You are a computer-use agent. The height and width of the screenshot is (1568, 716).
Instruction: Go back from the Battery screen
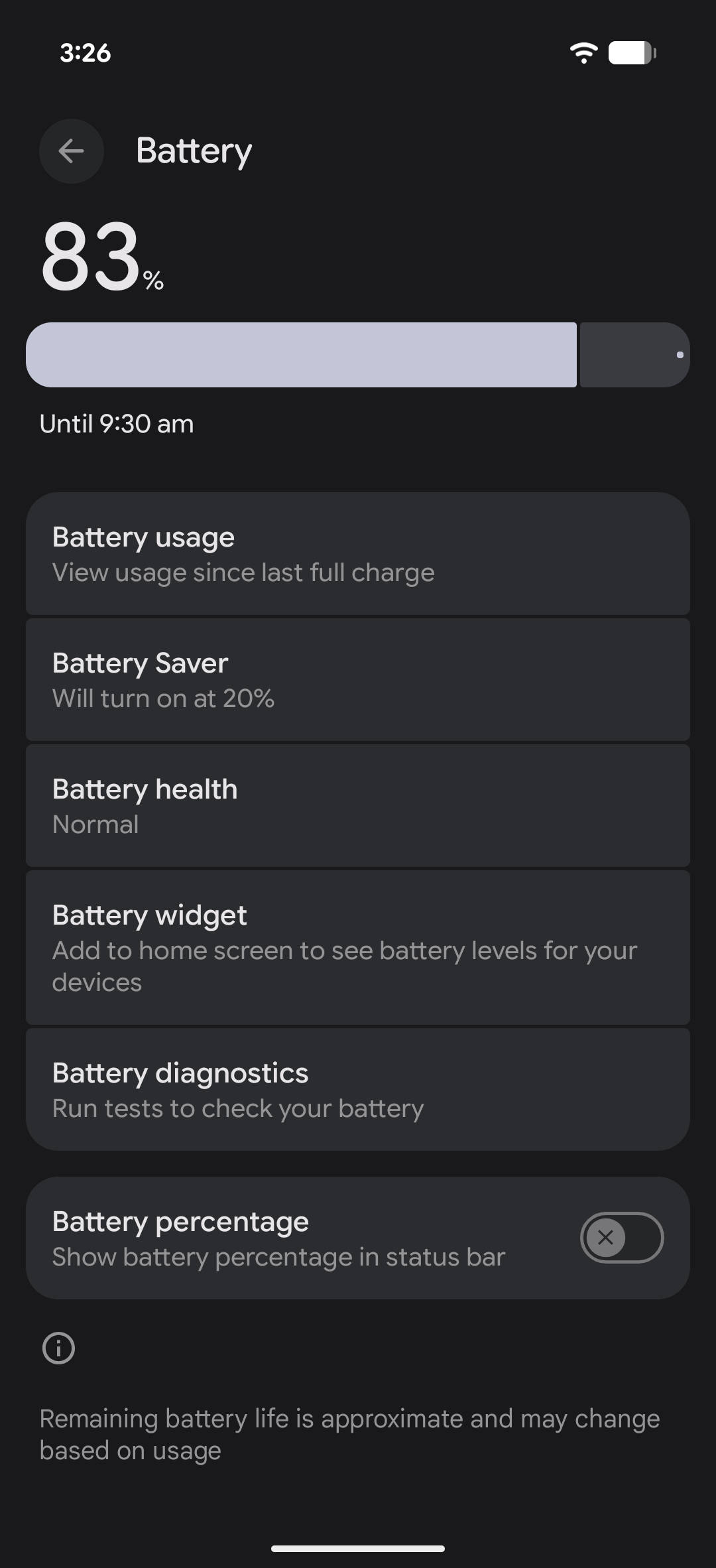tap(71, 151)
